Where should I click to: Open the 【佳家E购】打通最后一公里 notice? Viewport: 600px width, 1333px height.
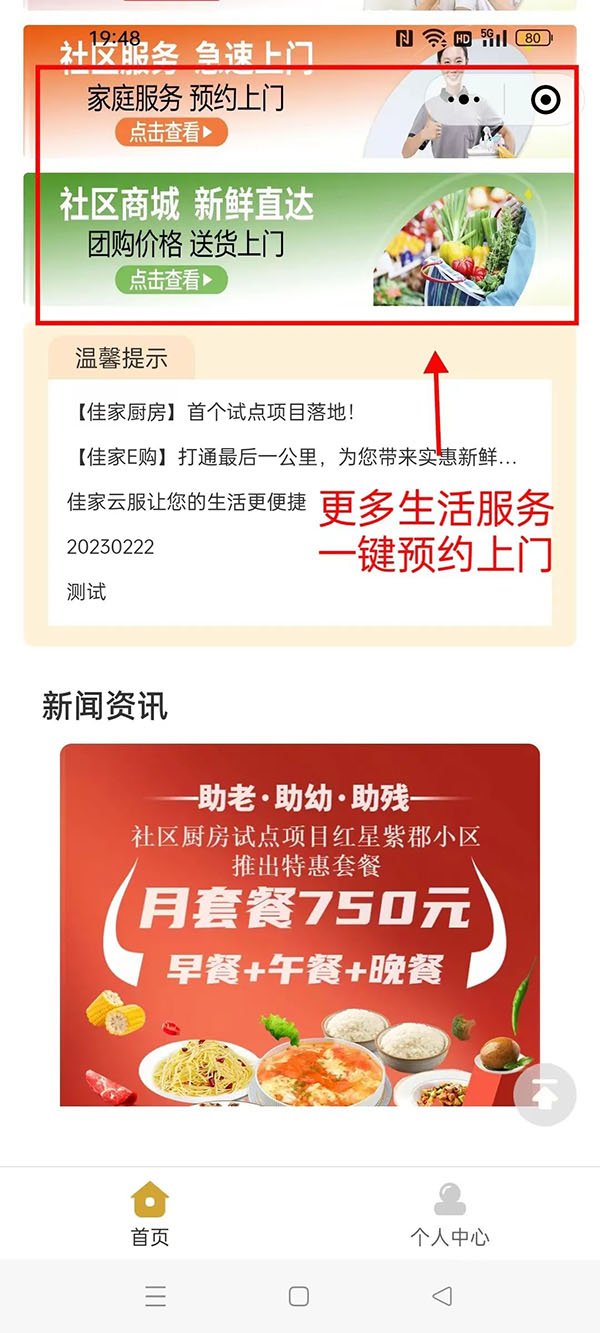[295, 457]
